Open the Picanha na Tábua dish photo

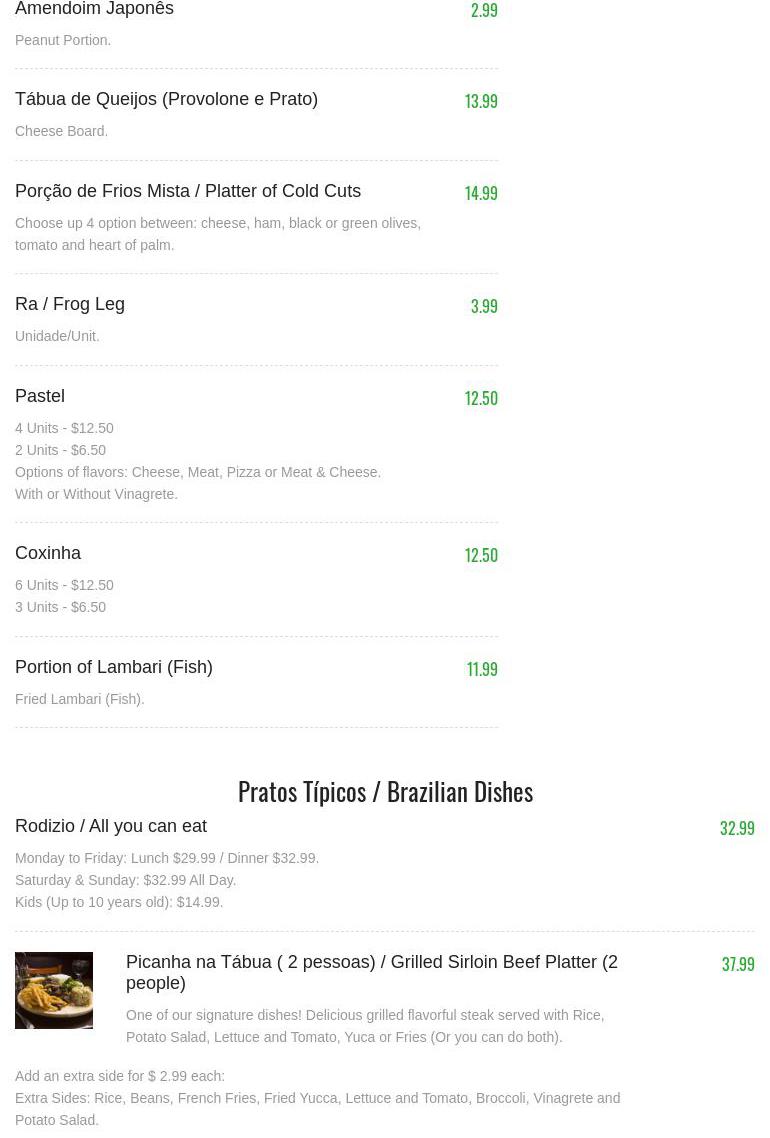pyautogui.click(x=54, y=990)
